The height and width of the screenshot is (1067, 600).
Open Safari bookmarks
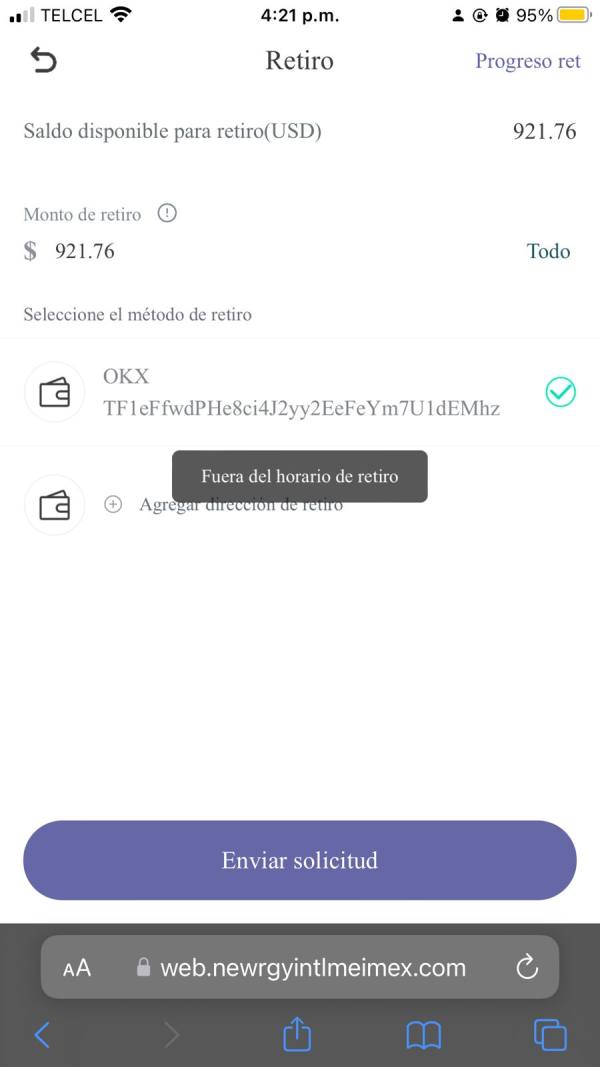[x=424, y=1036]
